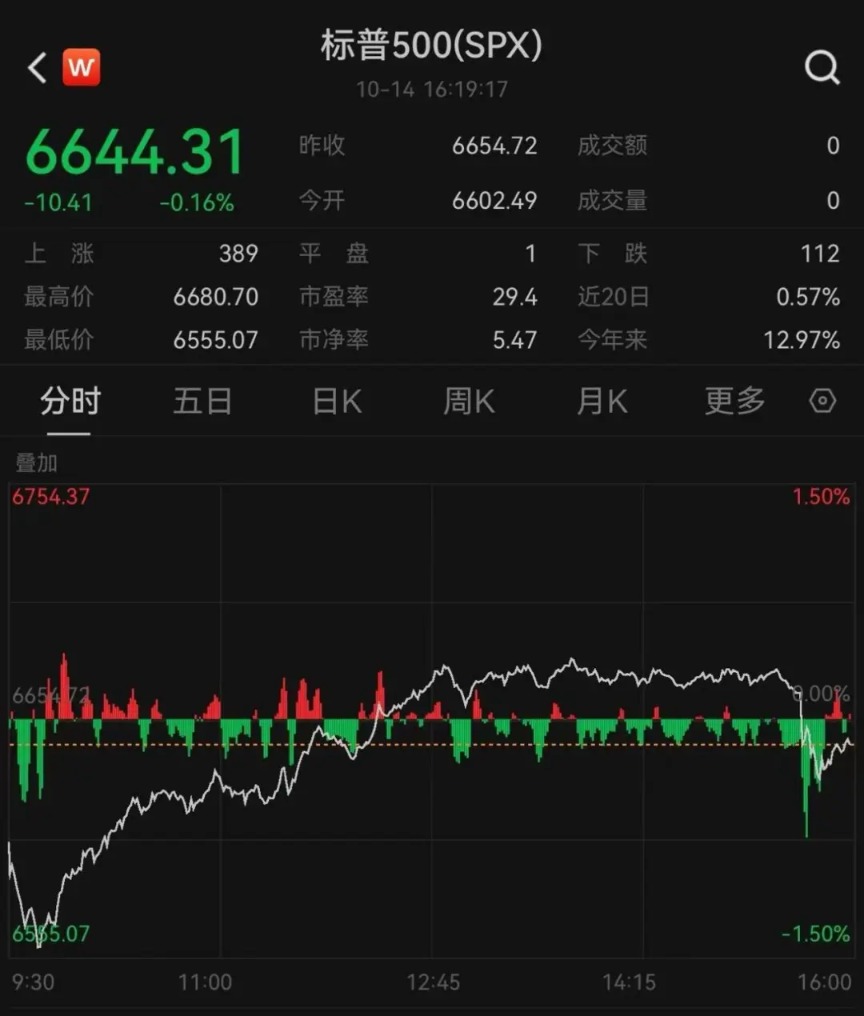This screenshot has width=864, height=1016.
Task: Tap the 标普500(SPX) title header
Action: tap(432, 44)
